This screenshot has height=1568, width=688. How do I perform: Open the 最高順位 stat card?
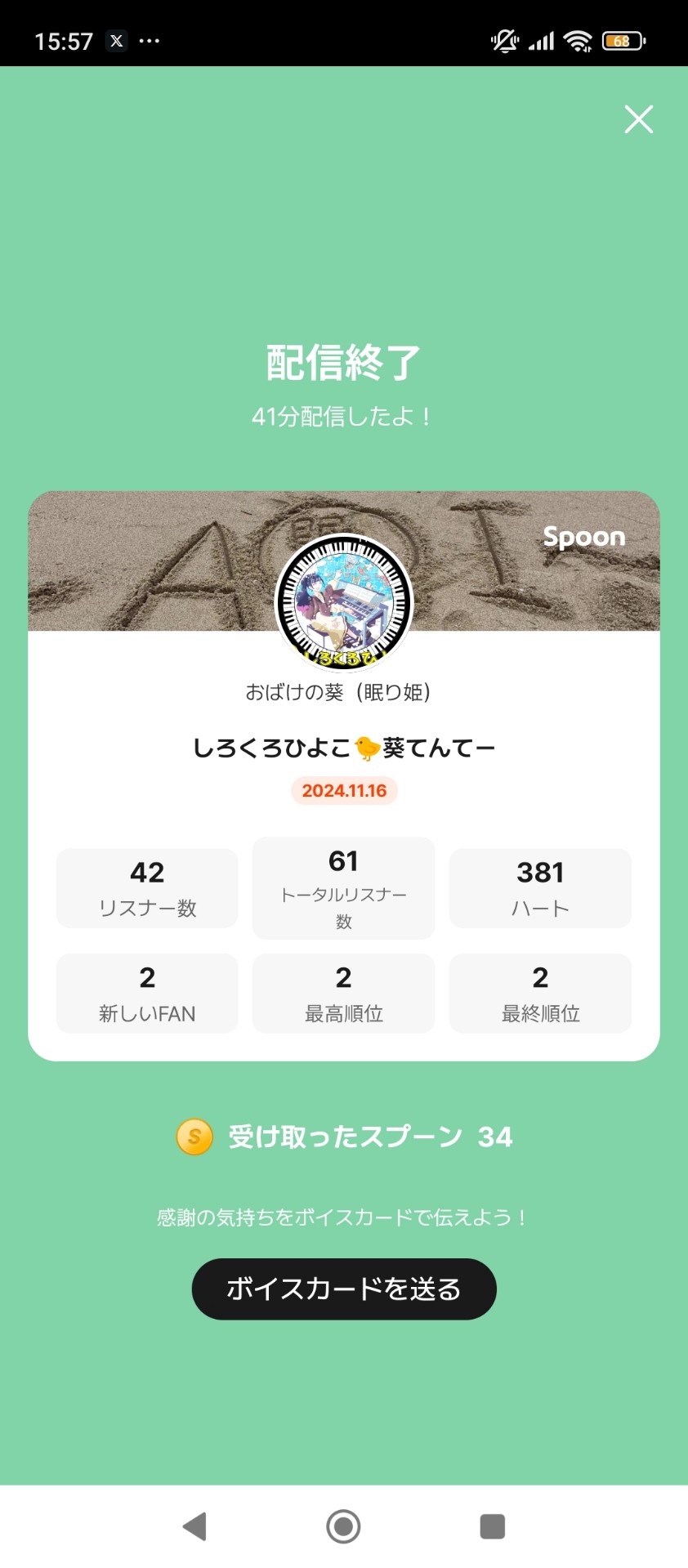tap(343, 994)
